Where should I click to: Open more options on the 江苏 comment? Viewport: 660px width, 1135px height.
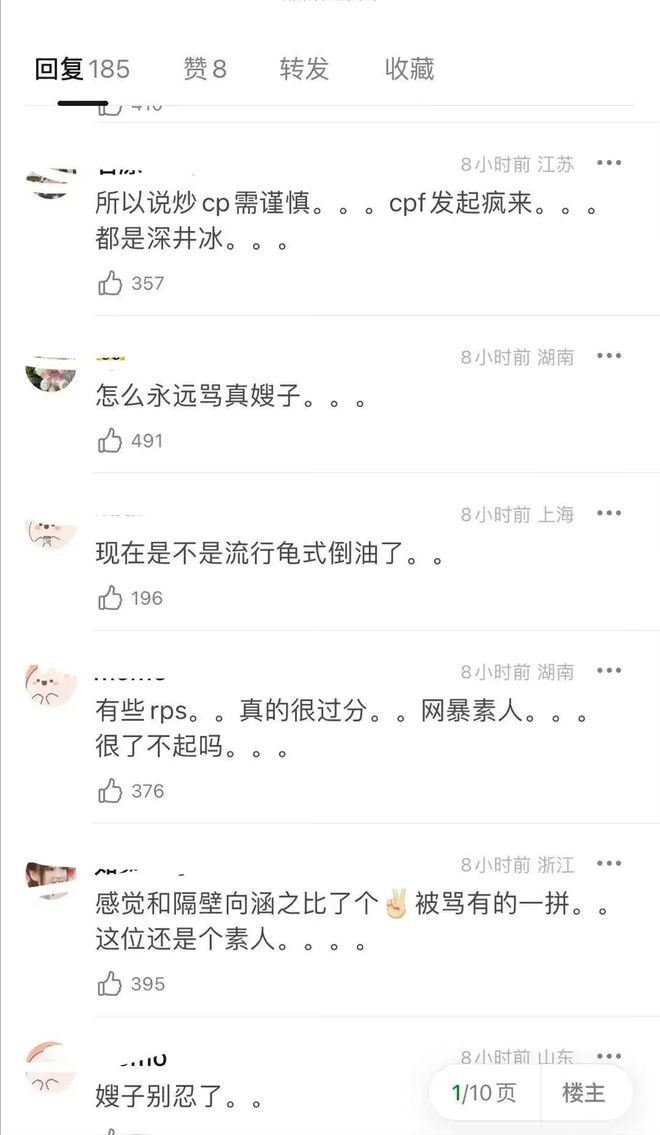609,163
